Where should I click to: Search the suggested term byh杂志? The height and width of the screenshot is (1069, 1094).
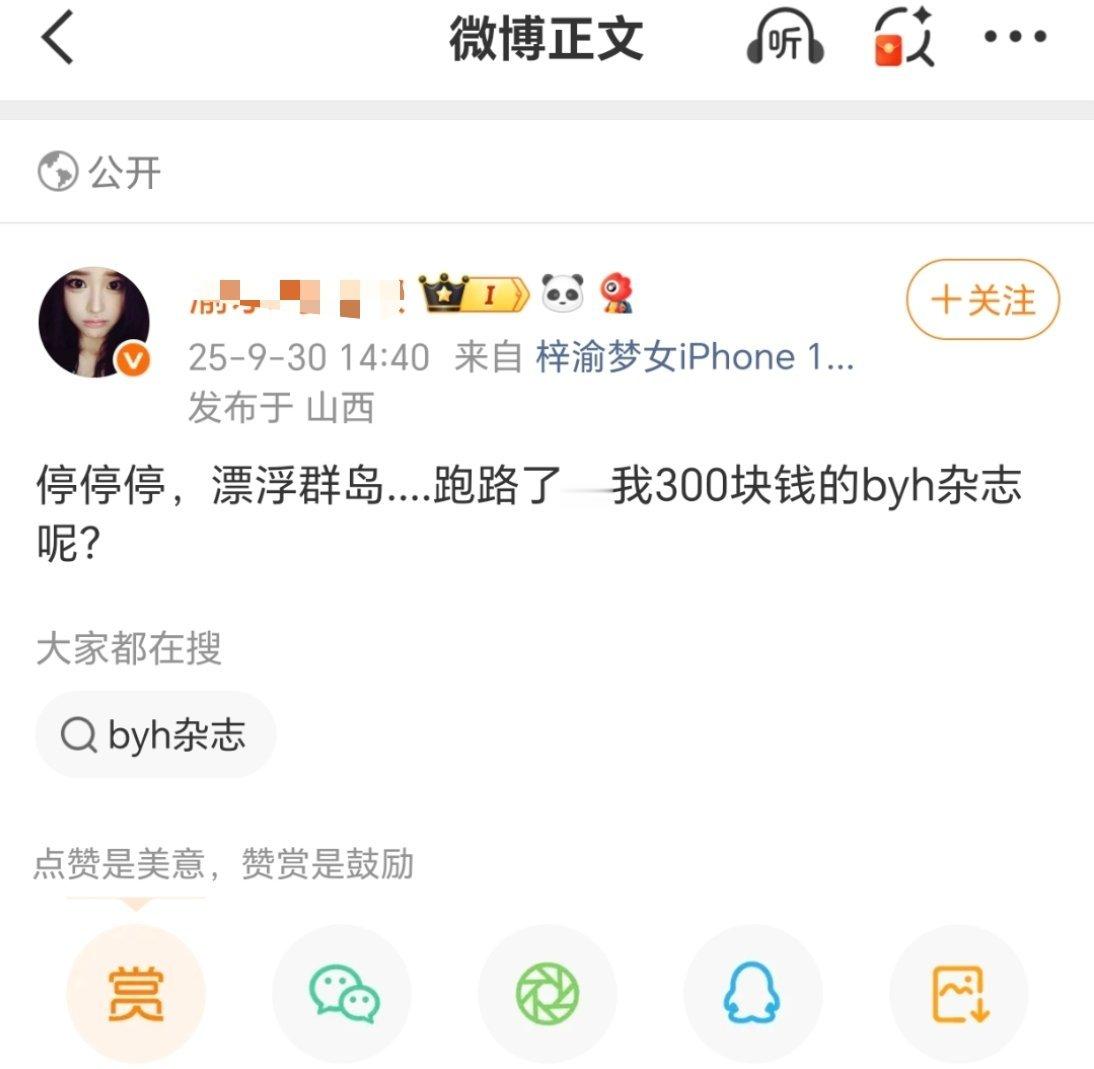point(155,736)
